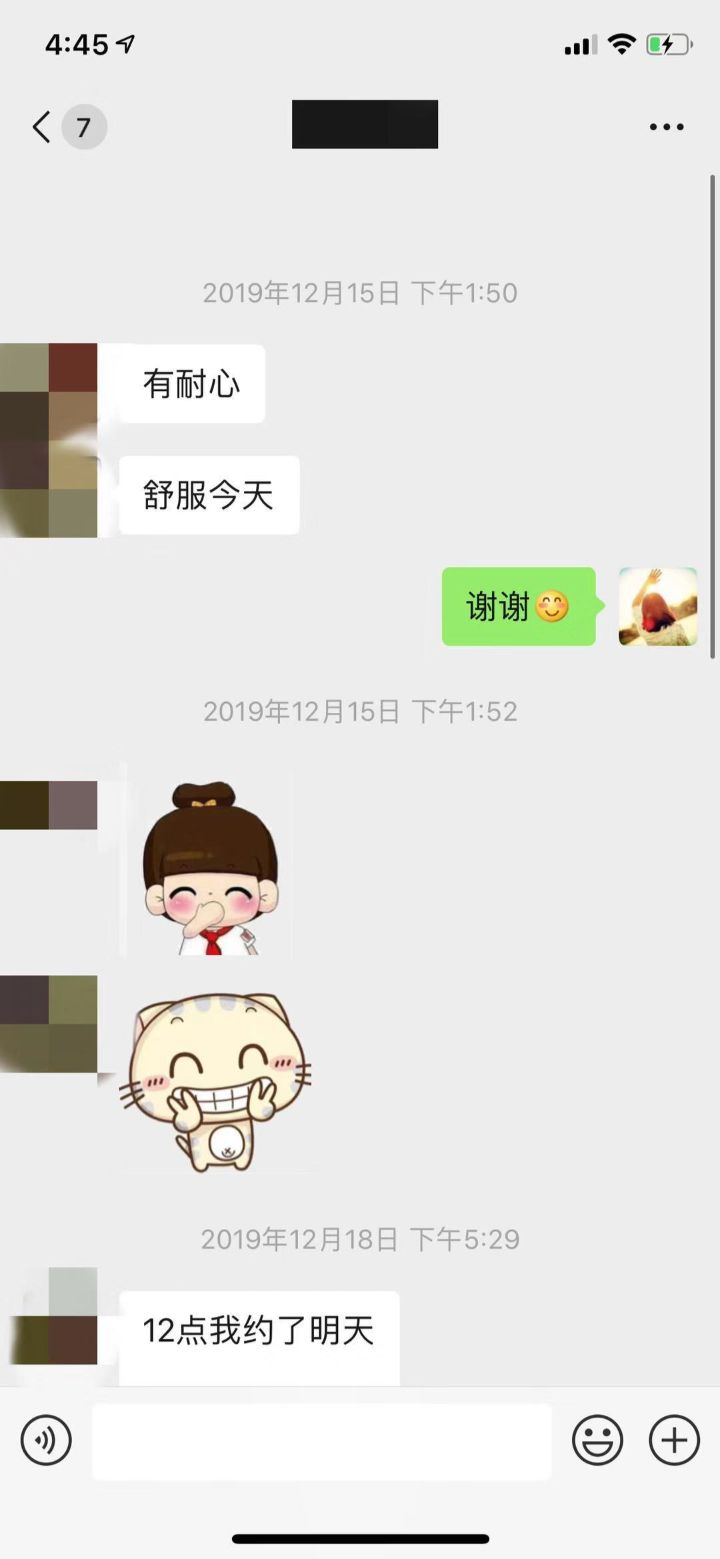
Task: Go back to the chat list
Action: 42,127
